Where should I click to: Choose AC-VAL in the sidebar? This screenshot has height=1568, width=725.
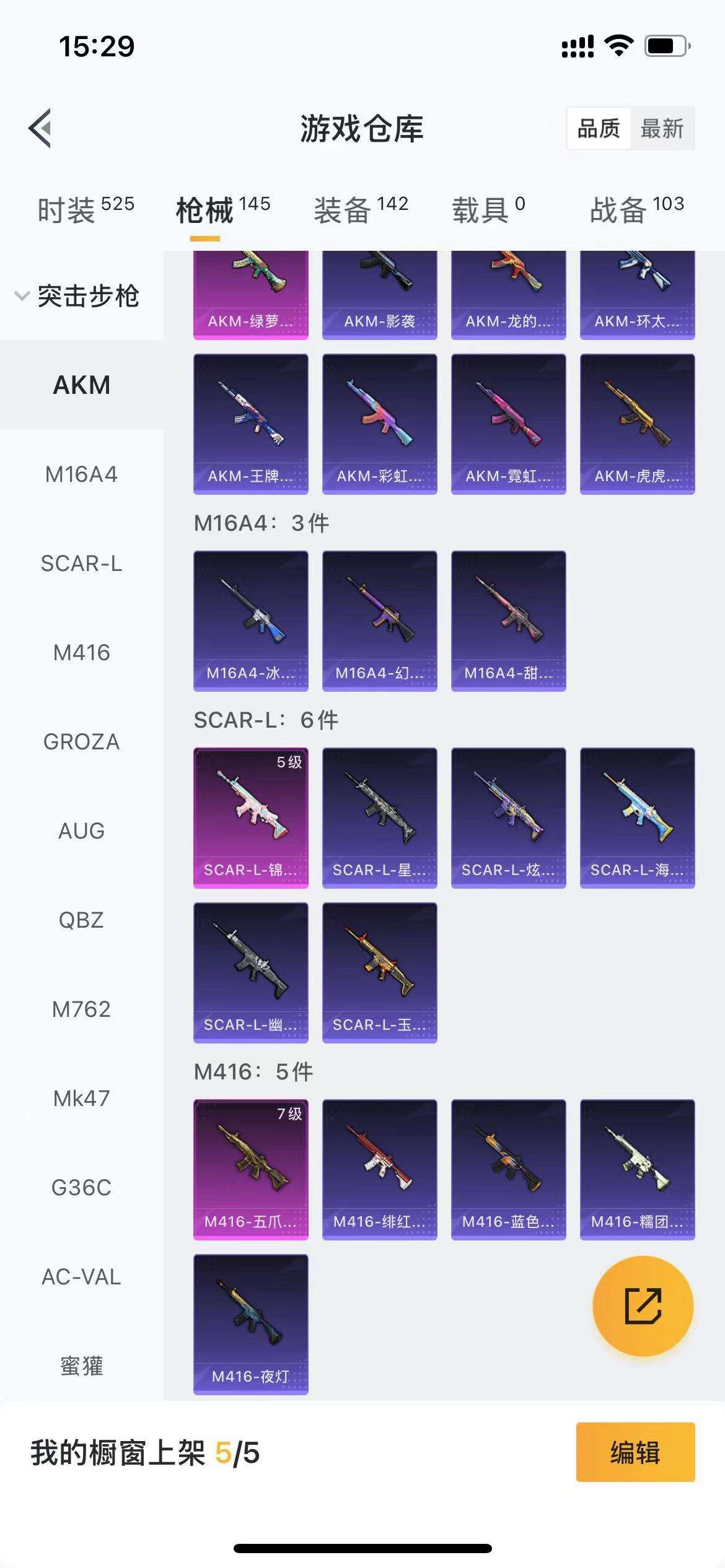(81, 1276)
